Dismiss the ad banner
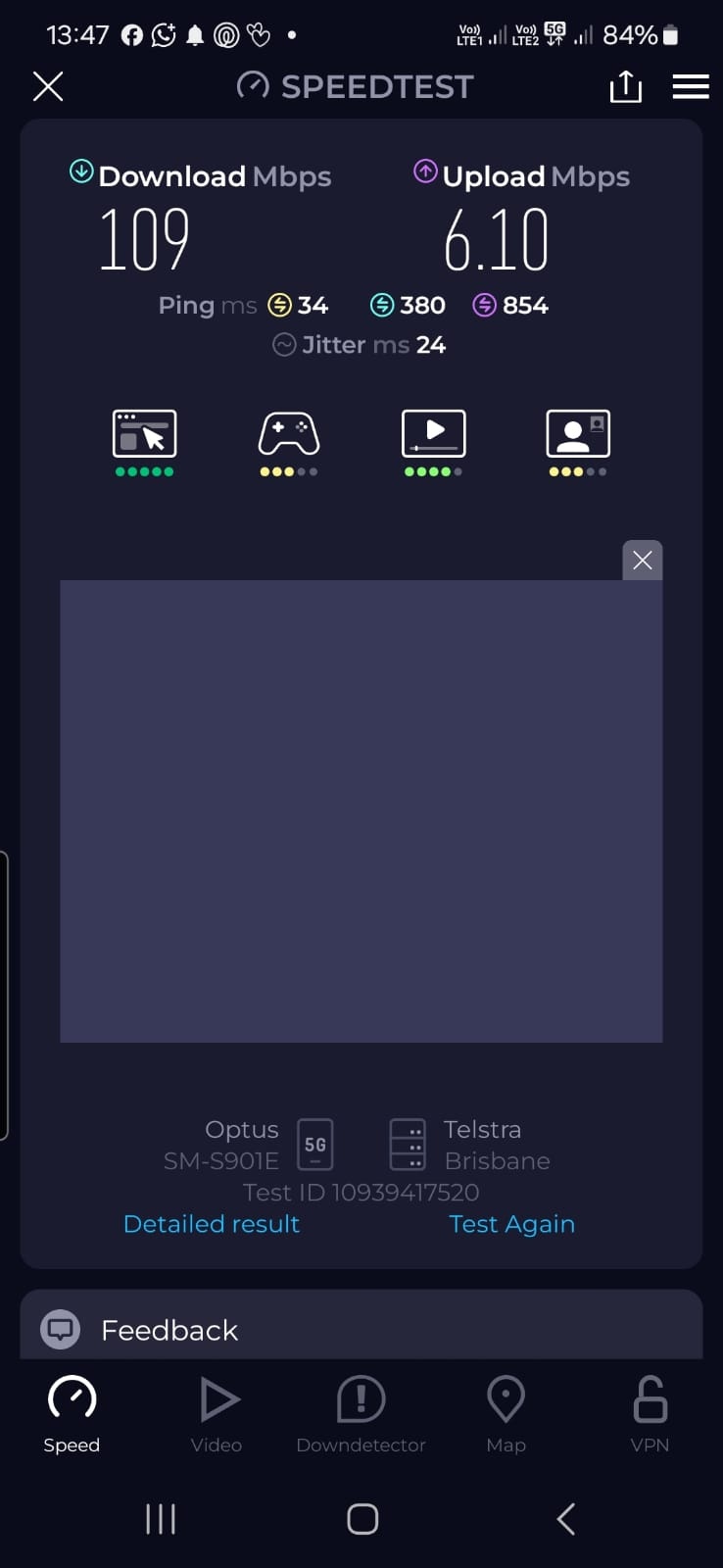Screen dimensions: 723x1568 [x=643, y=560]
